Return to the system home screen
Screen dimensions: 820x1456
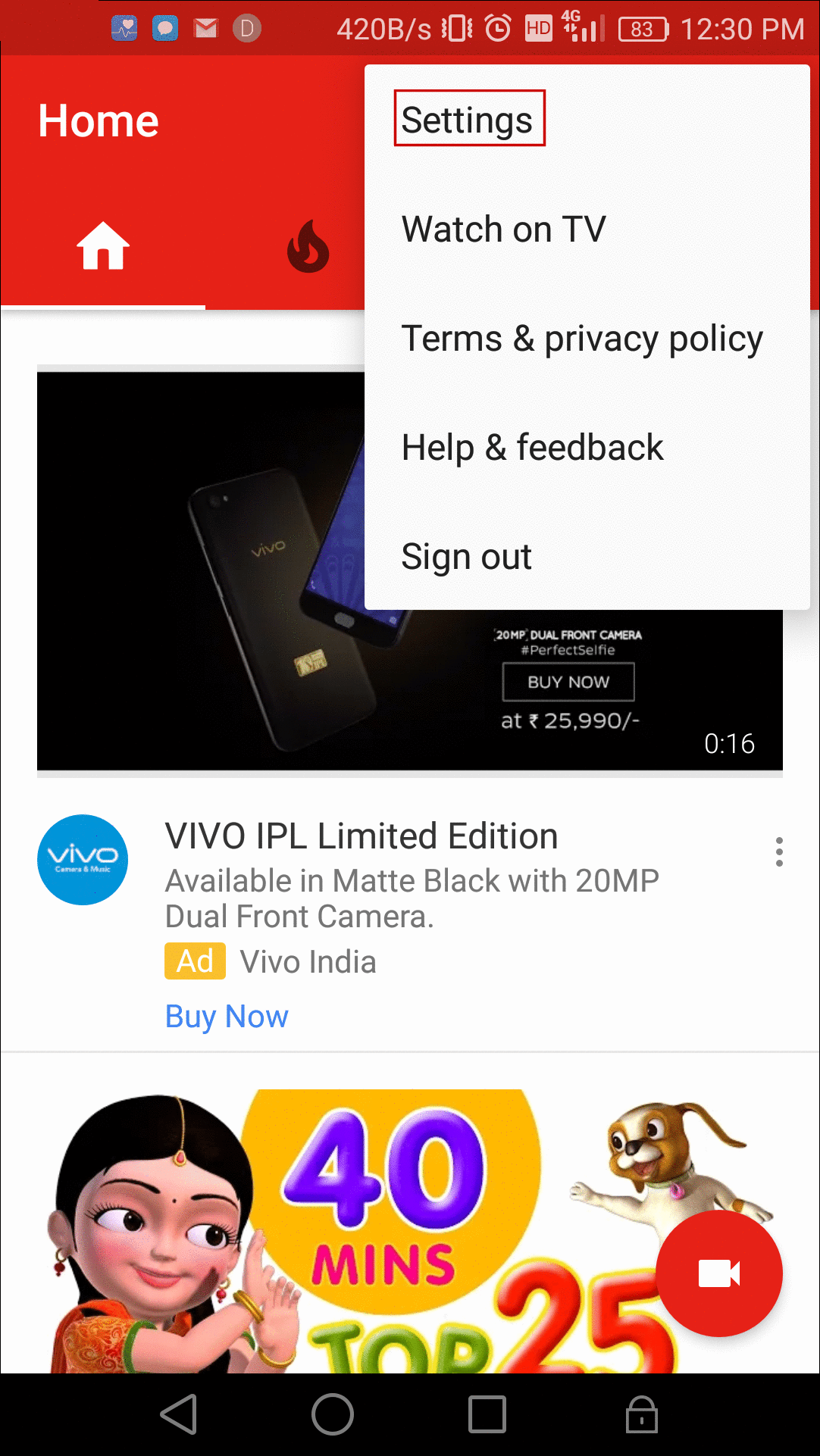333,1414
